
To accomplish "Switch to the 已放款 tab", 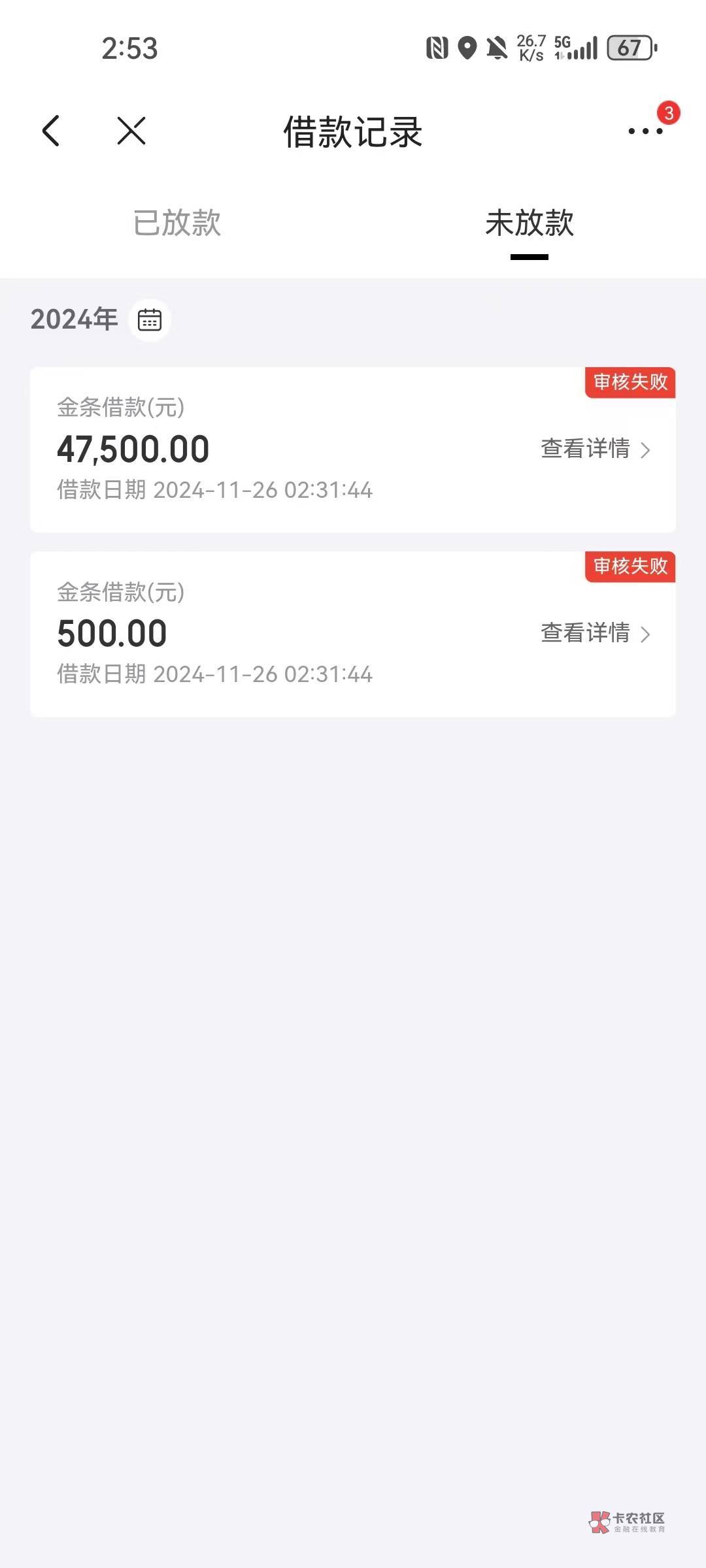I will point(177,223).
